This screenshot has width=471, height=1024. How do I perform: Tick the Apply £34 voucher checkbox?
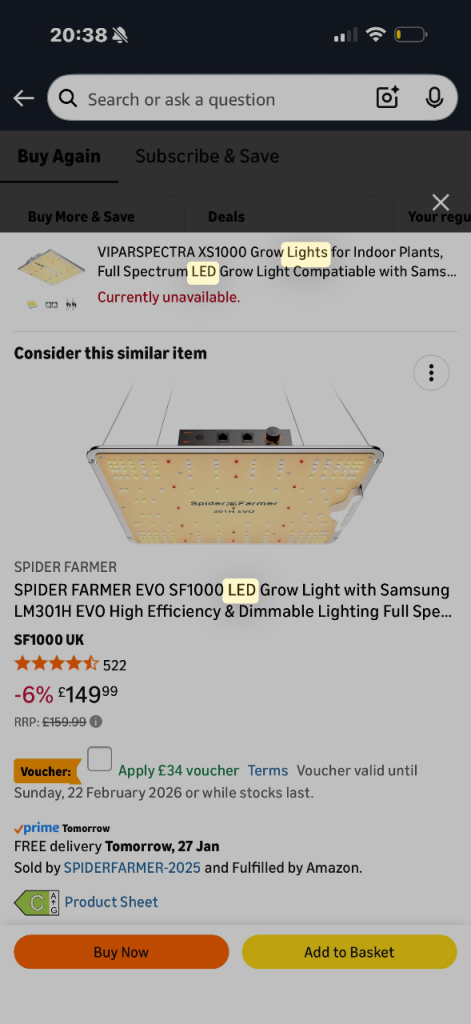click(x=99, y=759)
